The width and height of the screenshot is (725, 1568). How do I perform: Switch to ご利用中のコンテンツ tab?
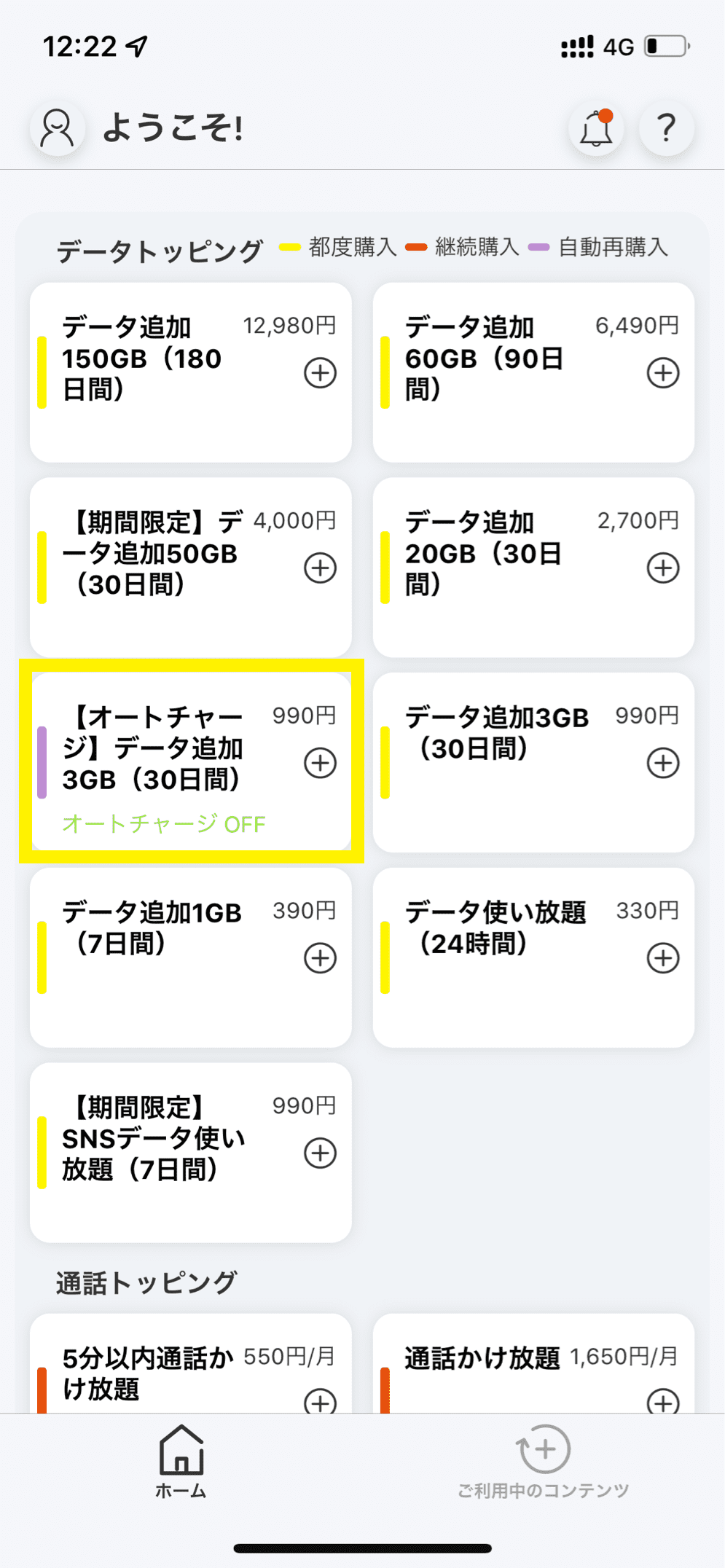[x=543, y=1462]
